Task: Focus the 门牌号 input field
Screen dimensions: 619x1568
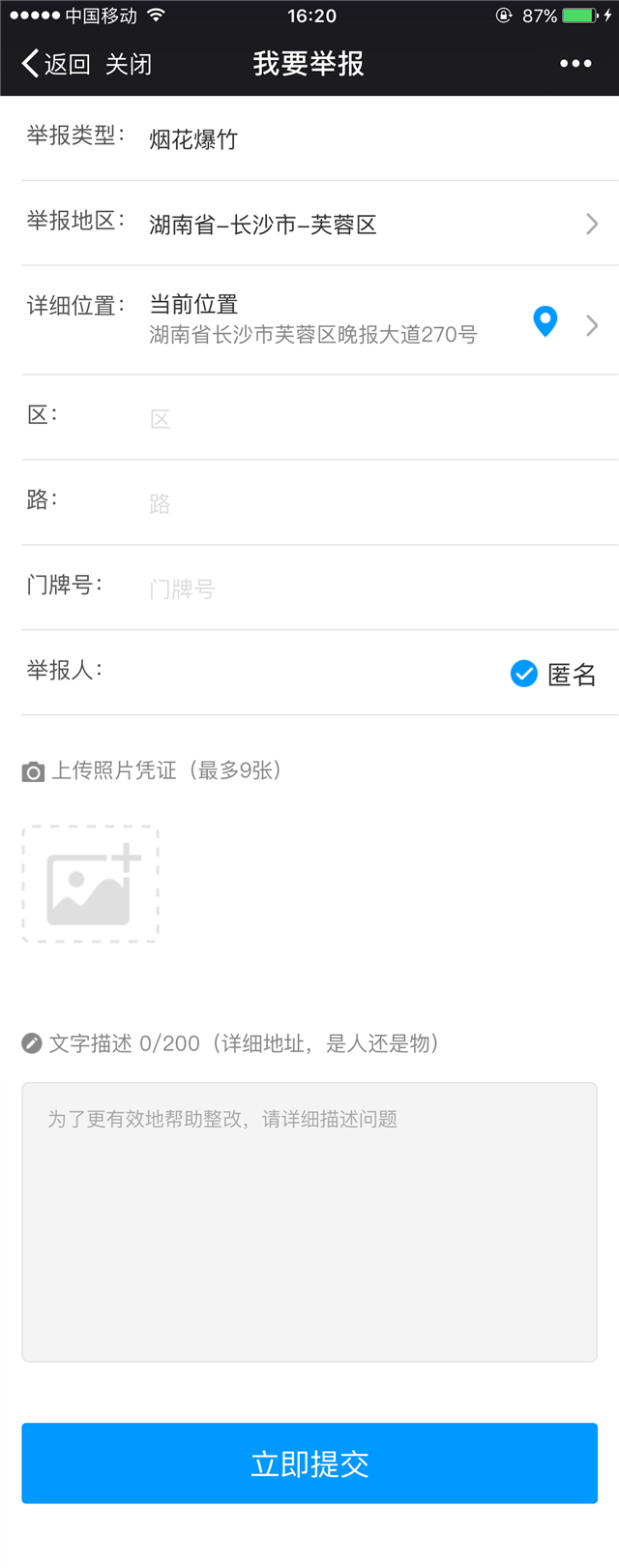Action: click(368, 588)
